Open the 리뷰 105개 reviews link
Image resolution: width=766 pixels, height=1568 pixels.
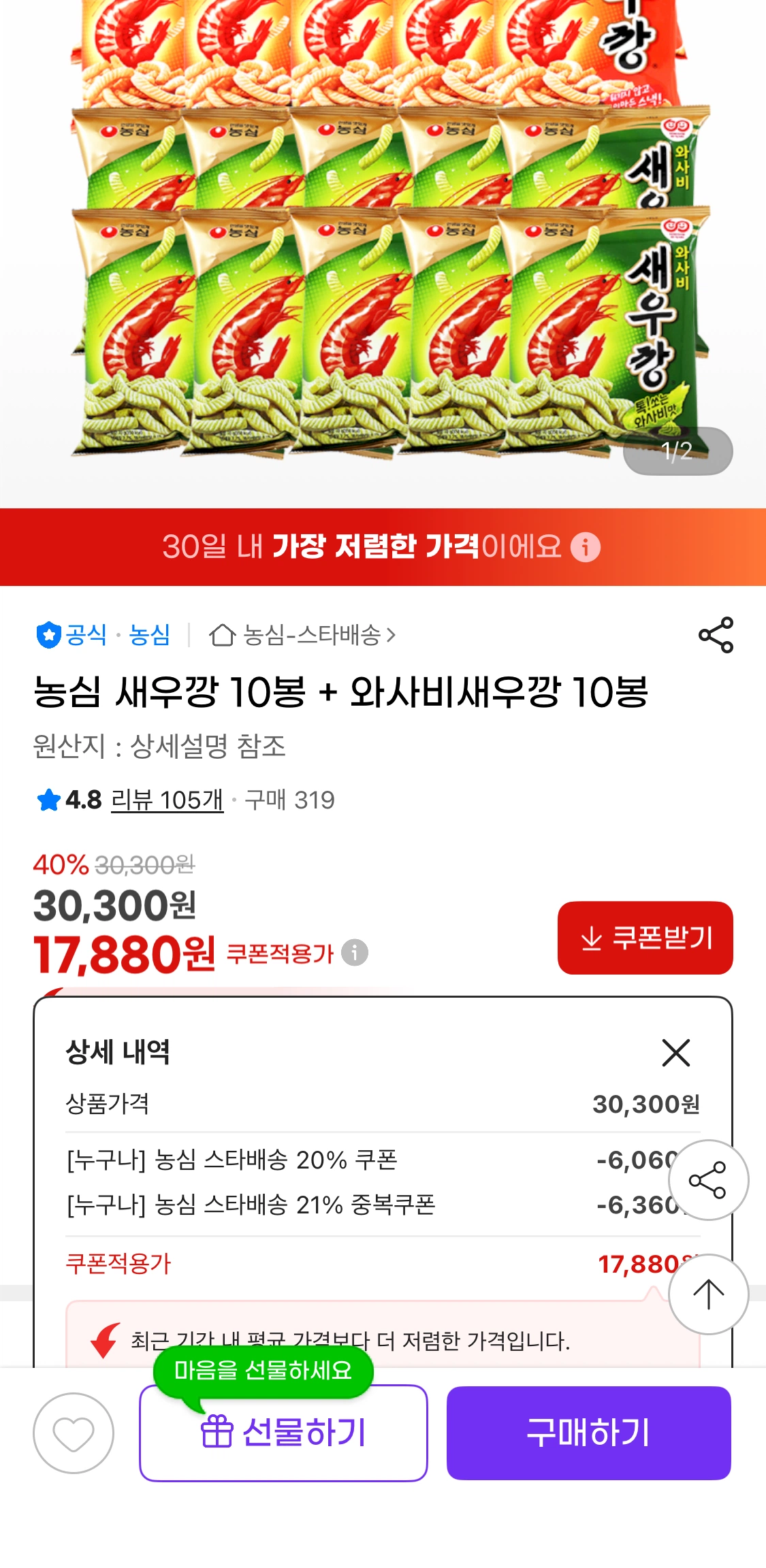167,800
